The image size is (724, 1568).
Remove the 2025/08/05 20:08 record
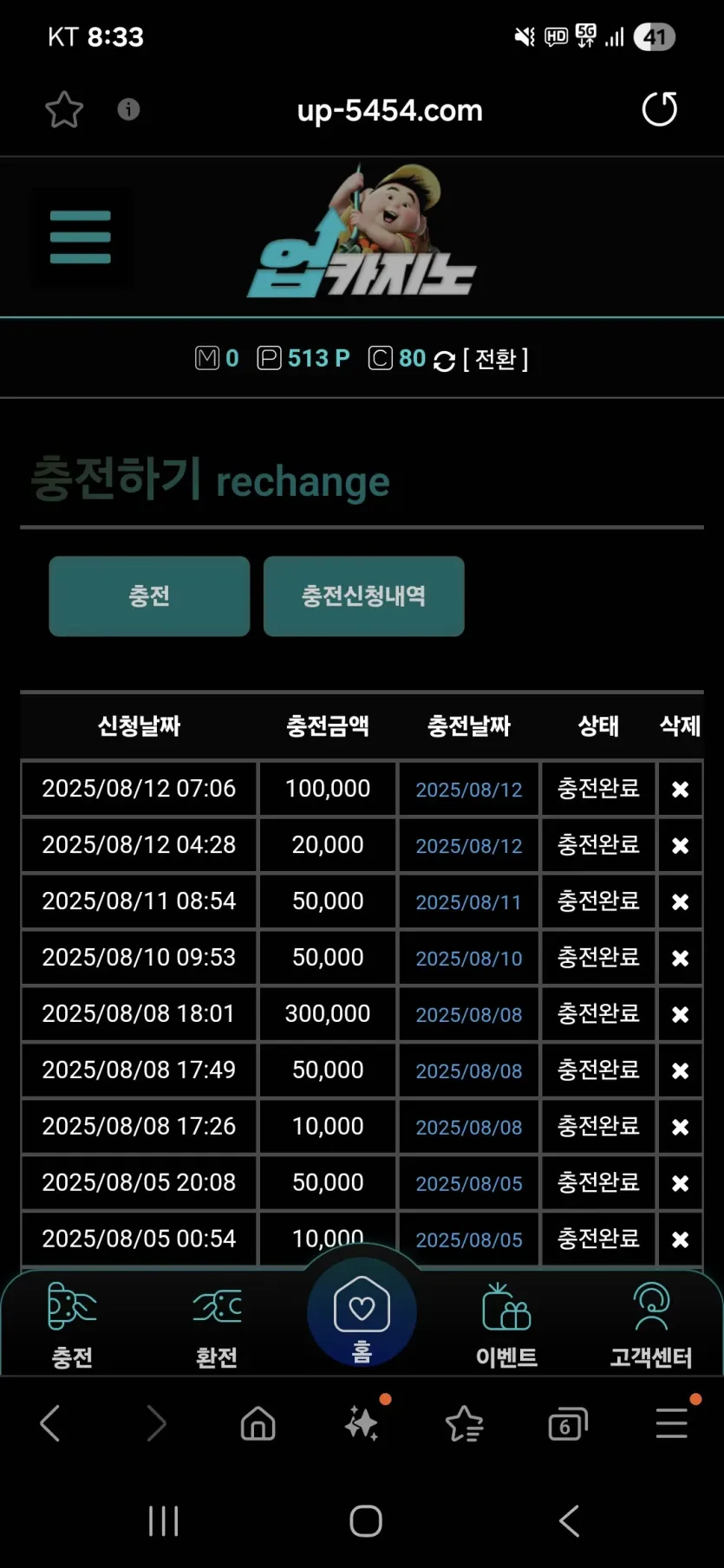(x=680, y=1183)
